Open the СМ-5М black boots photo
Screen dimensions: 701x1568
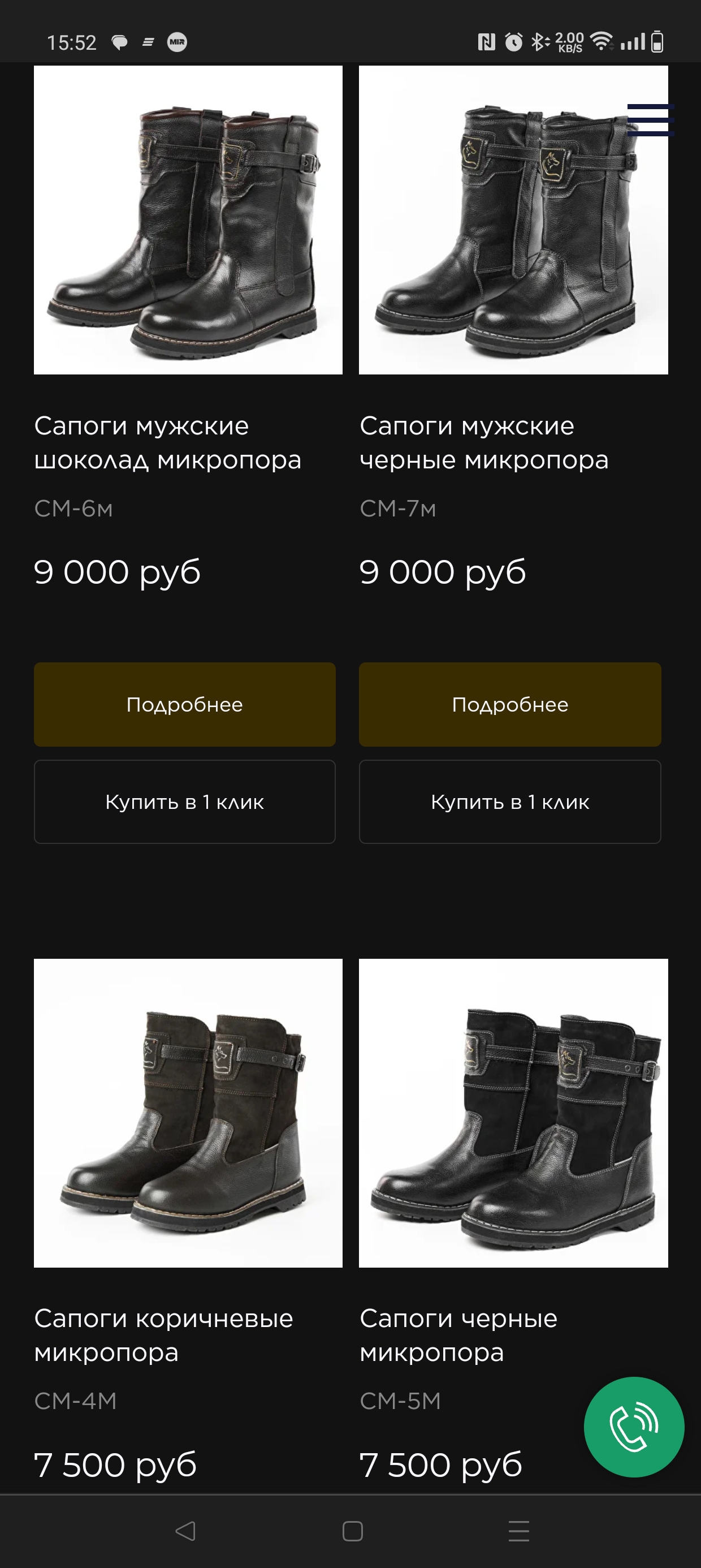tap(513, 1113)
